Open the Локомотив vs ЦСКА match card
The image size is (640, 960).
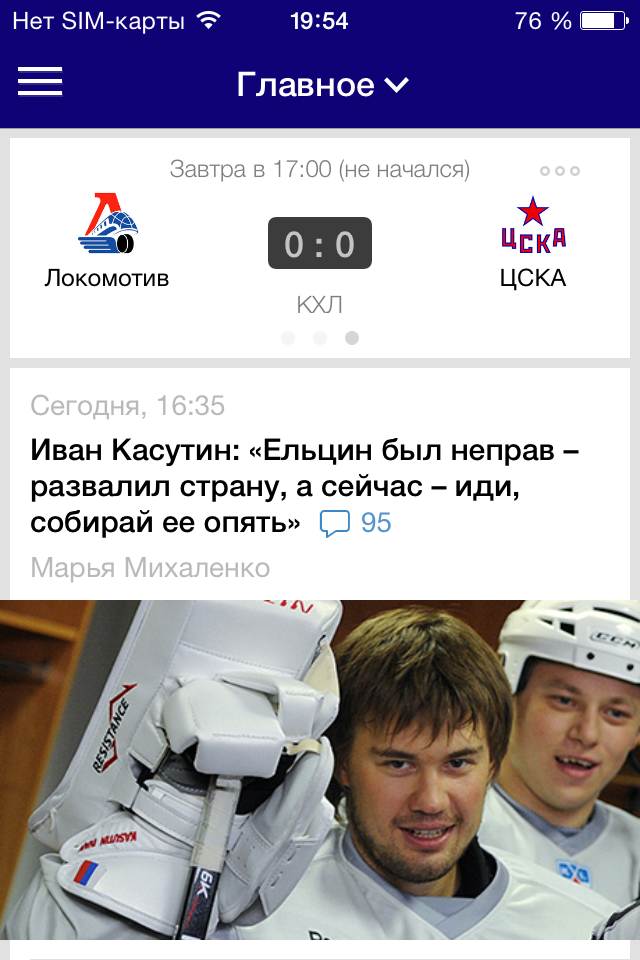pyautogui.click(x=320, y=245)
